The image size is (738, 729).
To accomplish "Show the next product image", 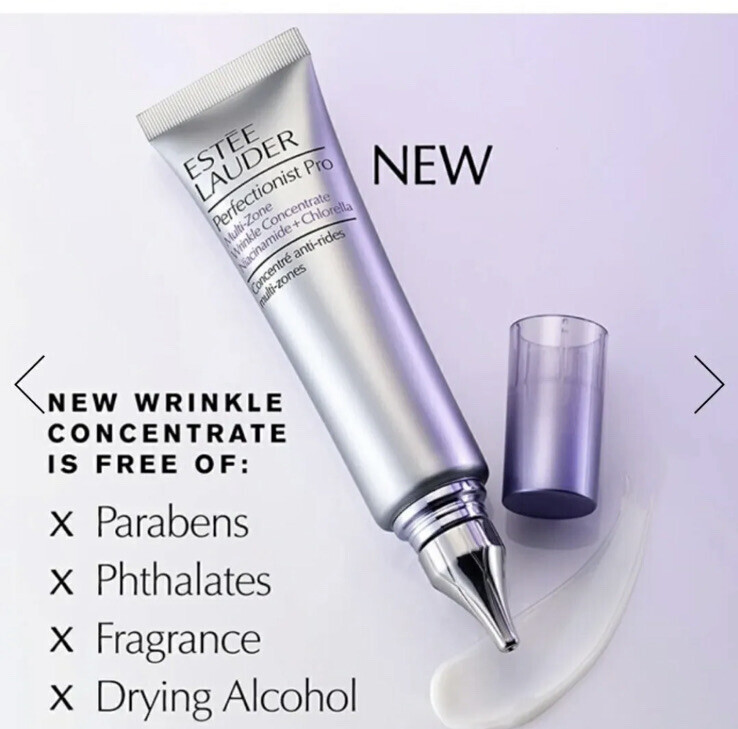I will pos(709,382).
